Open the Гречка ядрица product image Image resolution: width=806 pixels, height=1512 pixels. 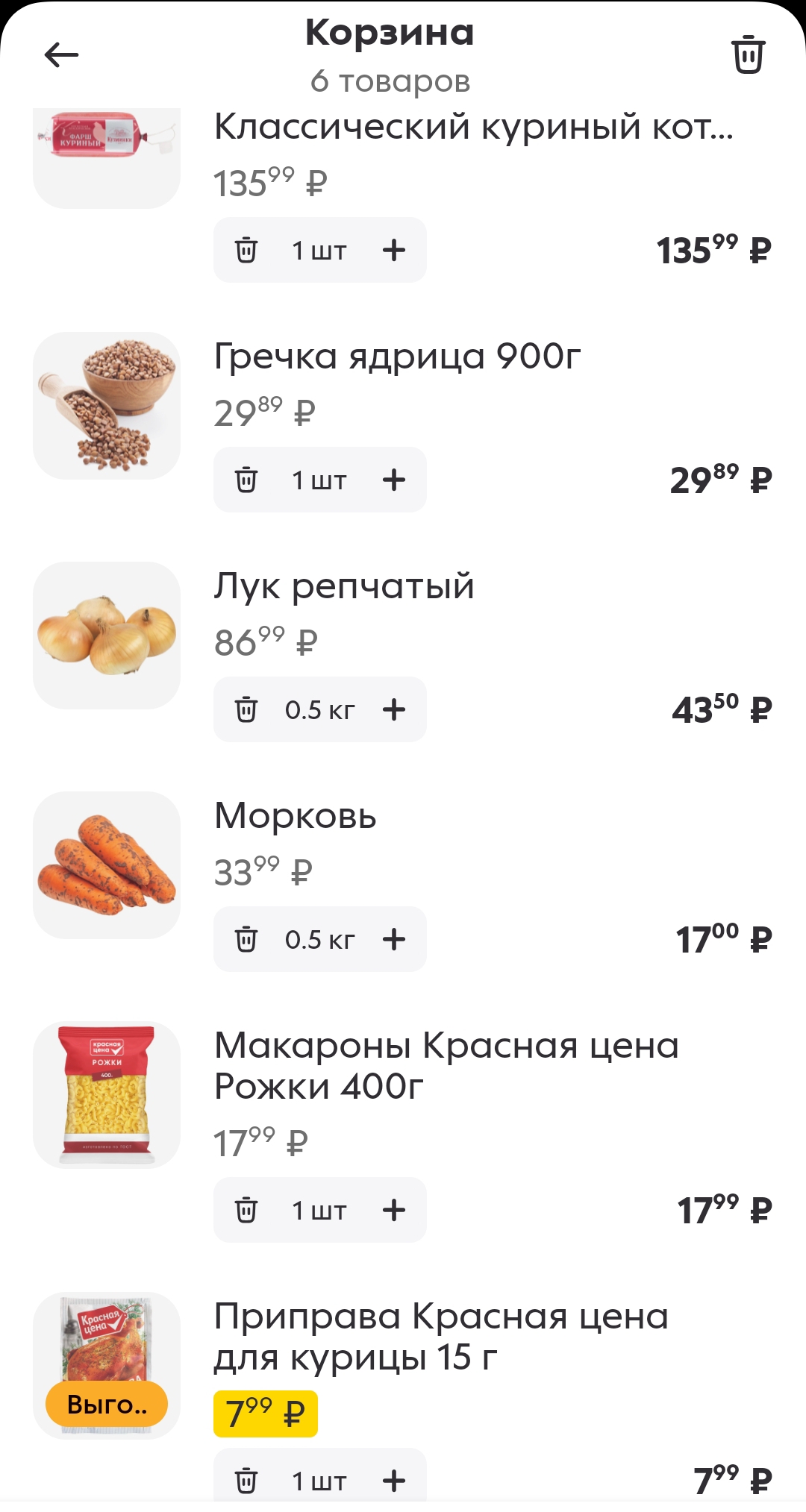point(107,406)
